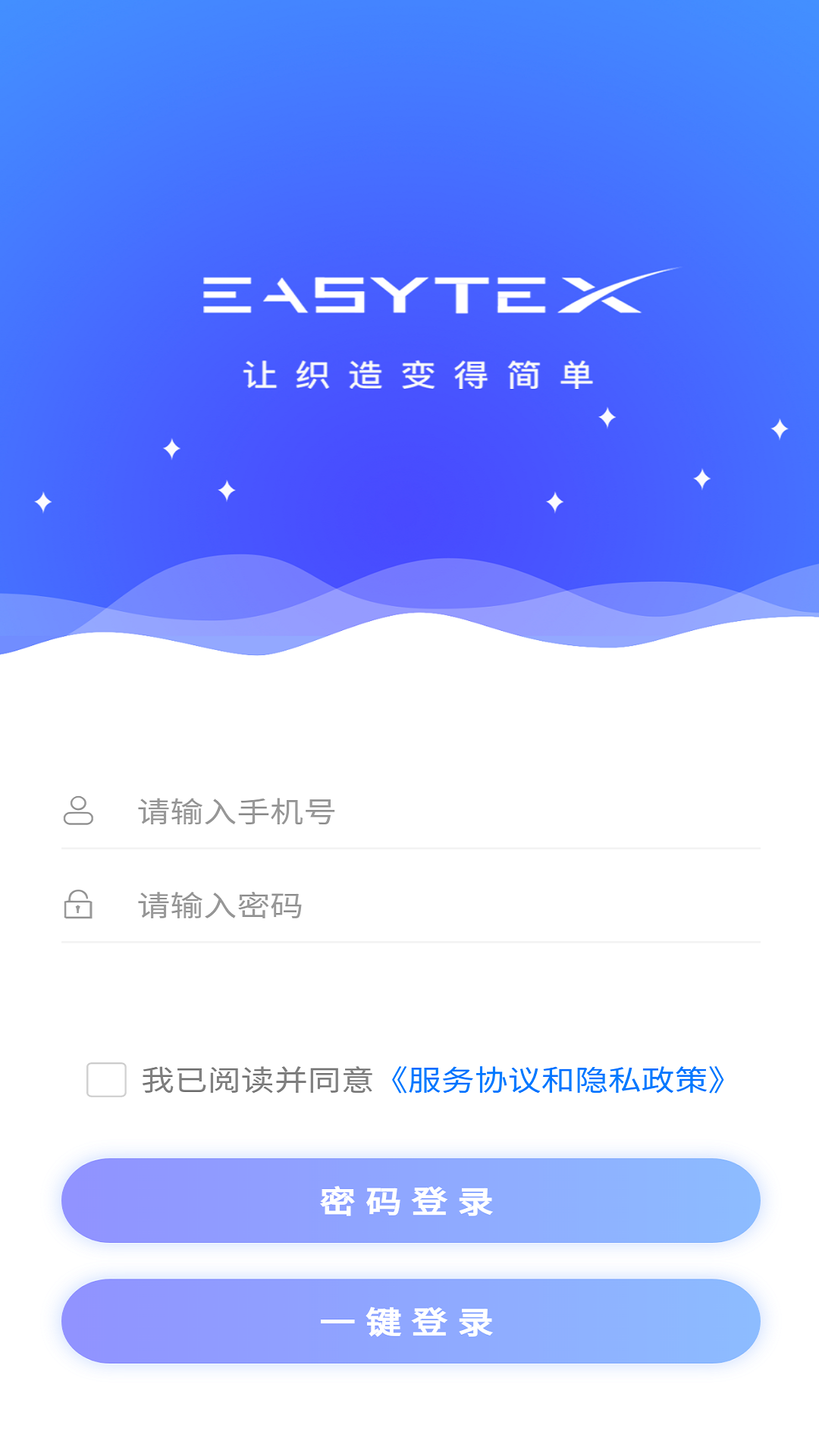Click the padlock icon beside password field

78,905
